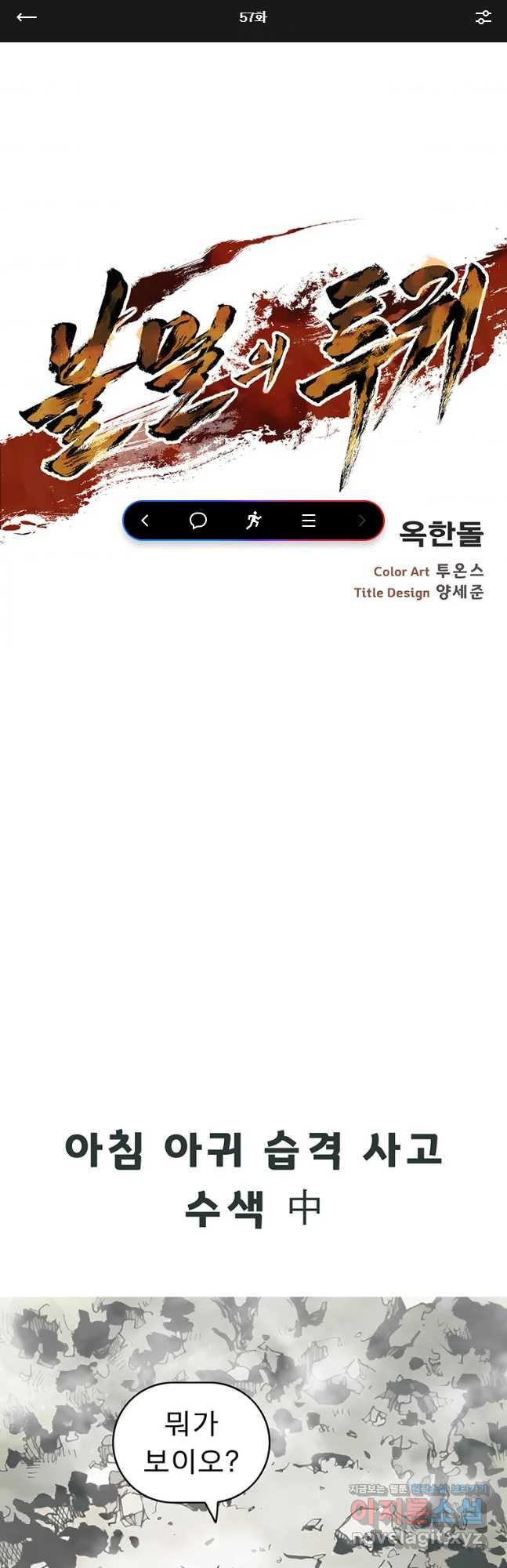This screenshot has width=507, height=1568.
Task: Open viewer settings sliders icon
Action: coord(483,17)
